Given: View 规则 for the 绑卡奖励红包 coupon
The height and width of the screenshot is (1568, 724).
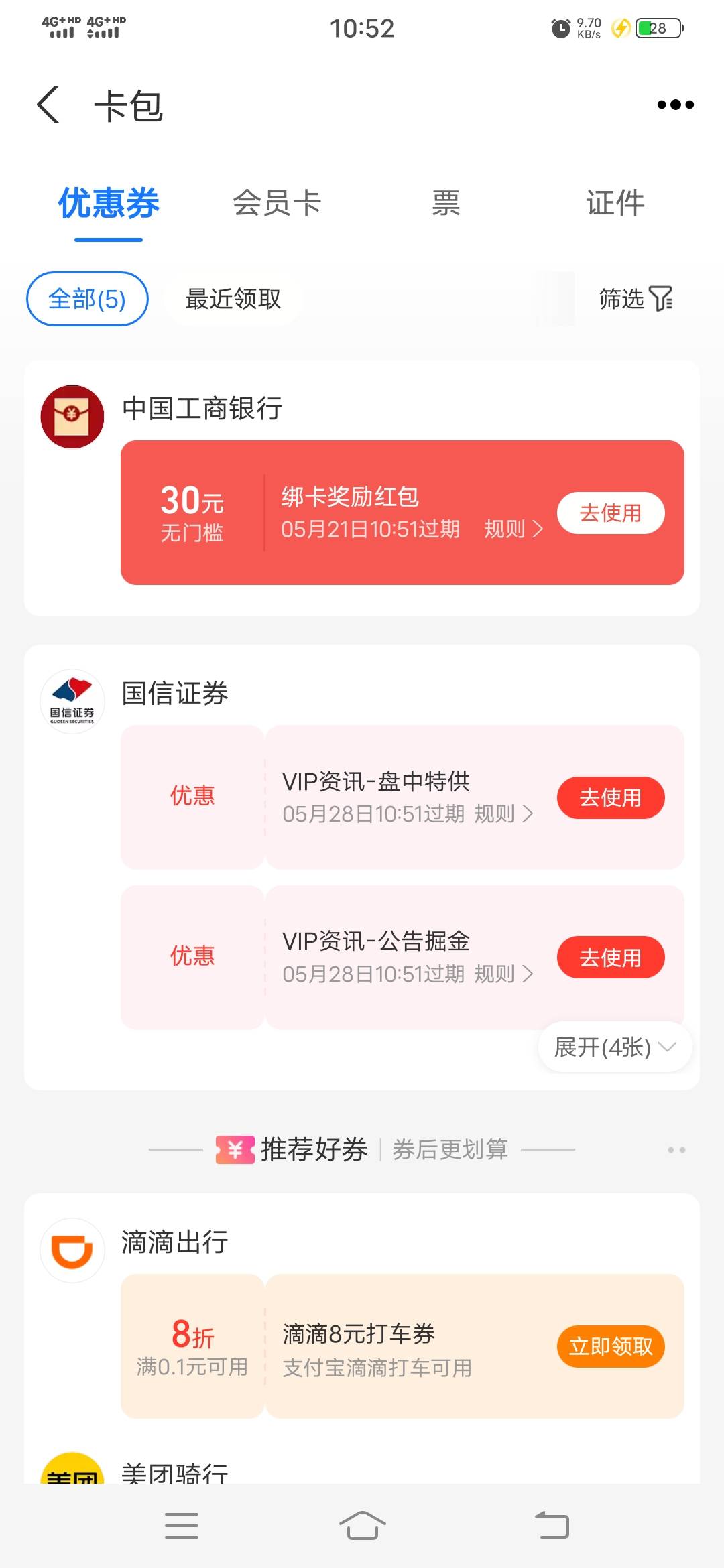Looking at the screenshot, I should pyautogui.click(x=514, y=529).
